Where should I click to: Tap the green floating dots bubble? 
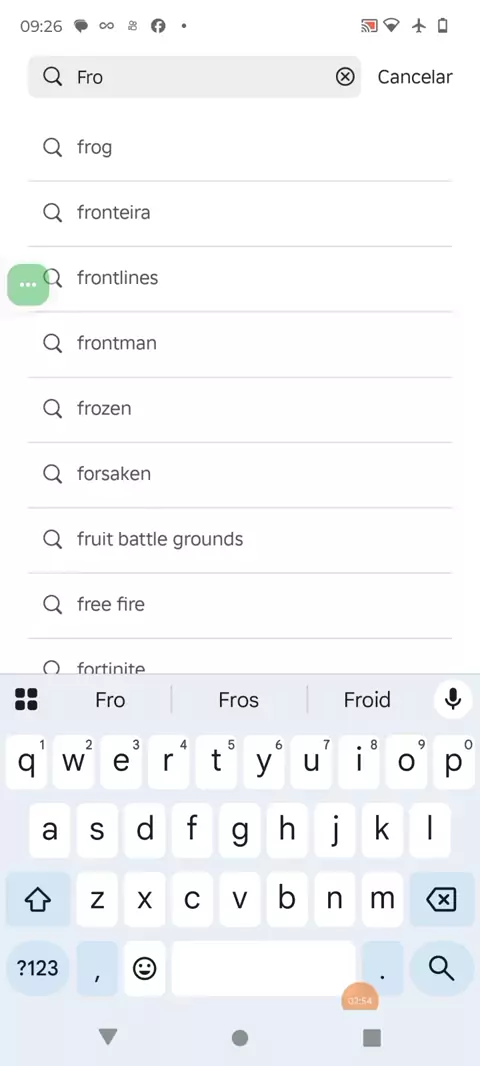tap(28, 284)
